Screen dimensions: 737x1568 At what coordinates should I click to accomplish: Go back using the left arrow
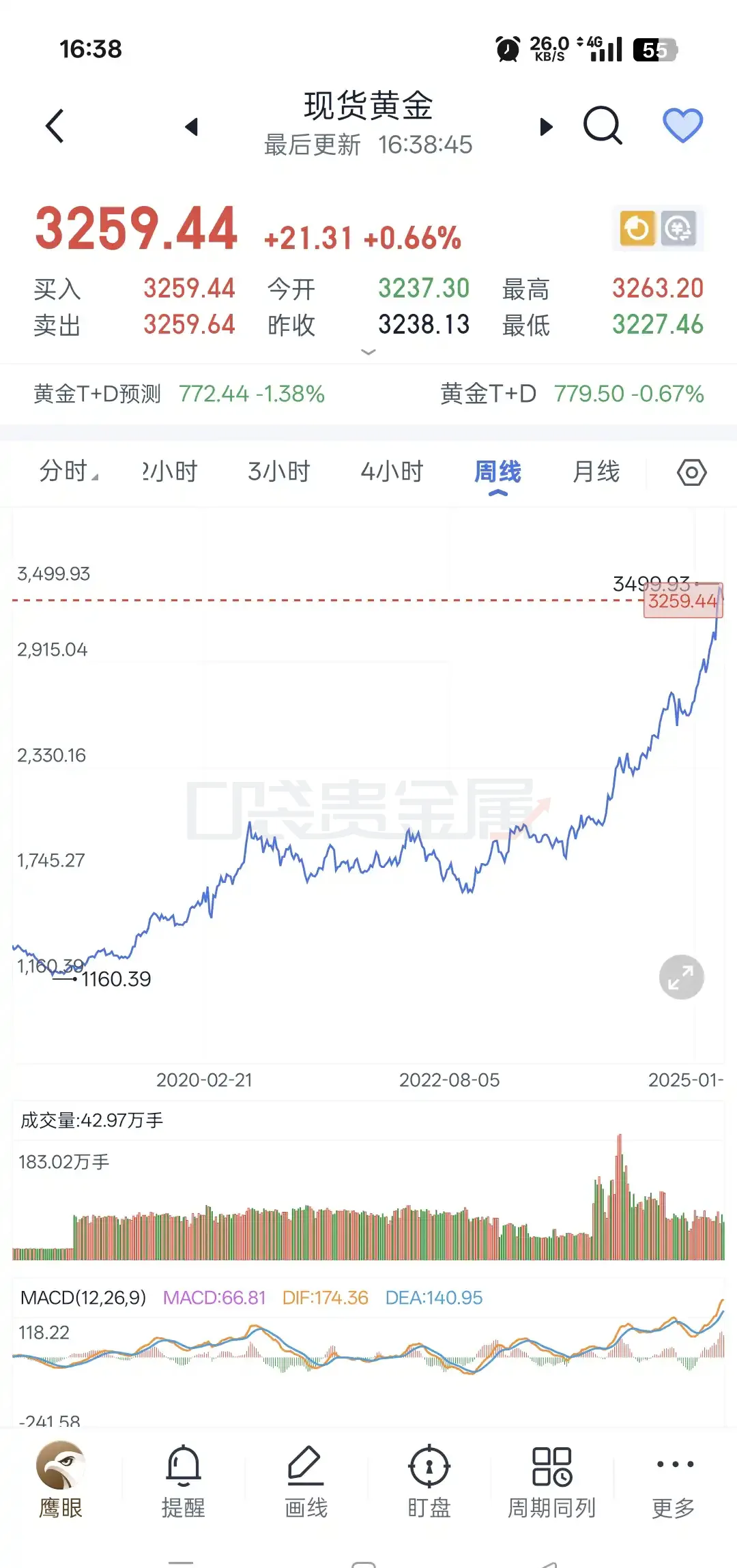point(55,125)
